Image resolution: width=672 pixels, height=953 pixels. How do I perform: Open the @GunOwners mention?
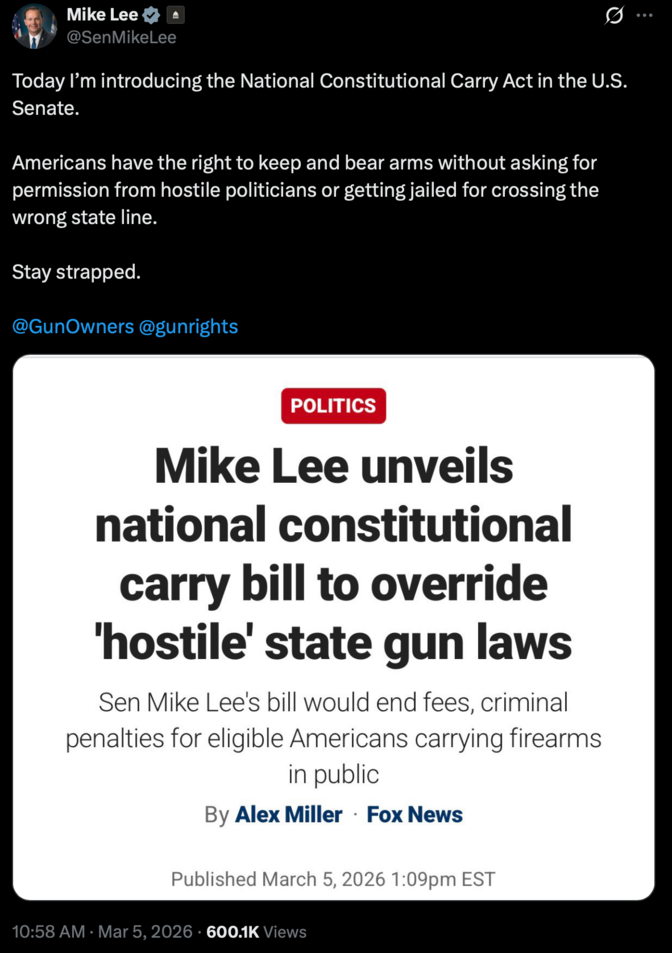pyautogui.click(x=72, y=327)
